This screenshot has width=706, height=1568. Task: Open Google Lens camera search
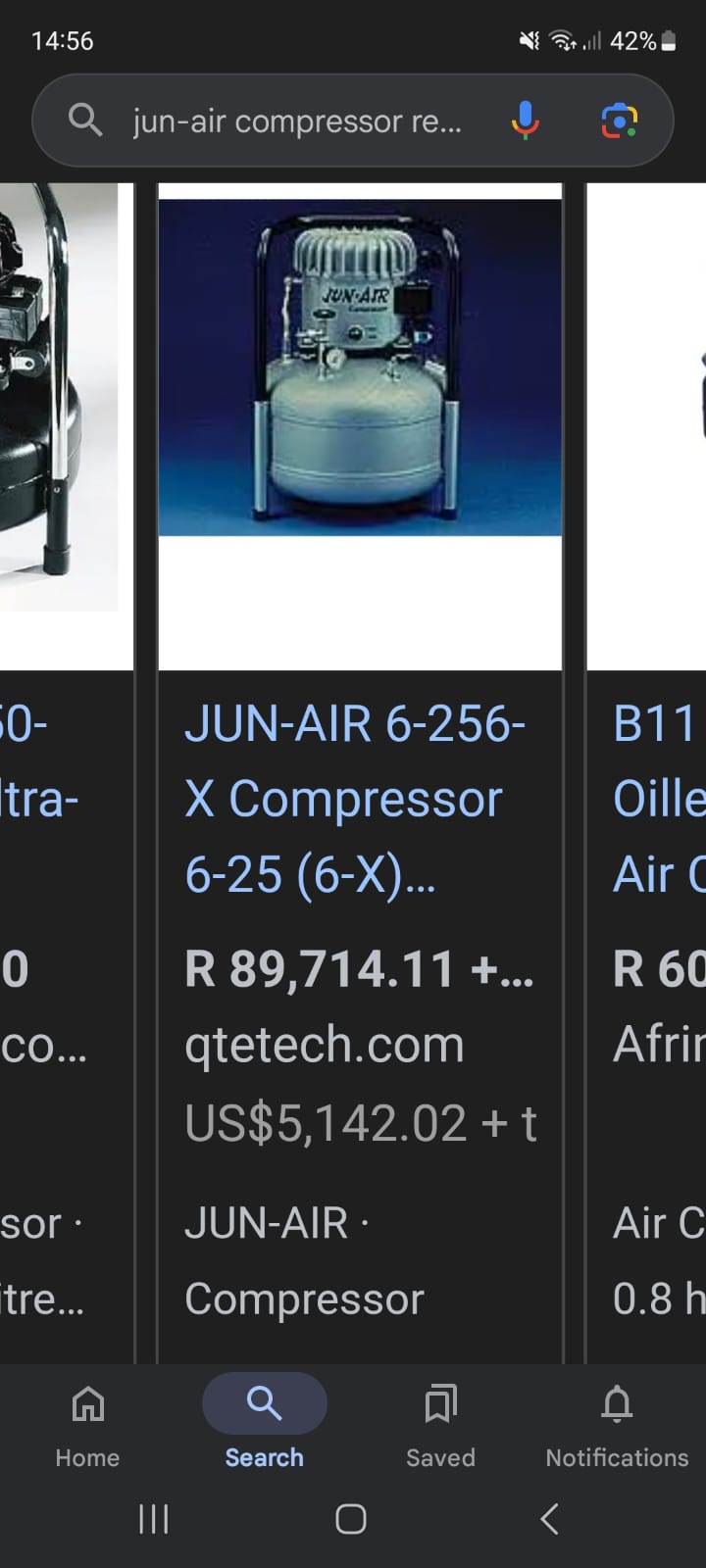point(619,121)
